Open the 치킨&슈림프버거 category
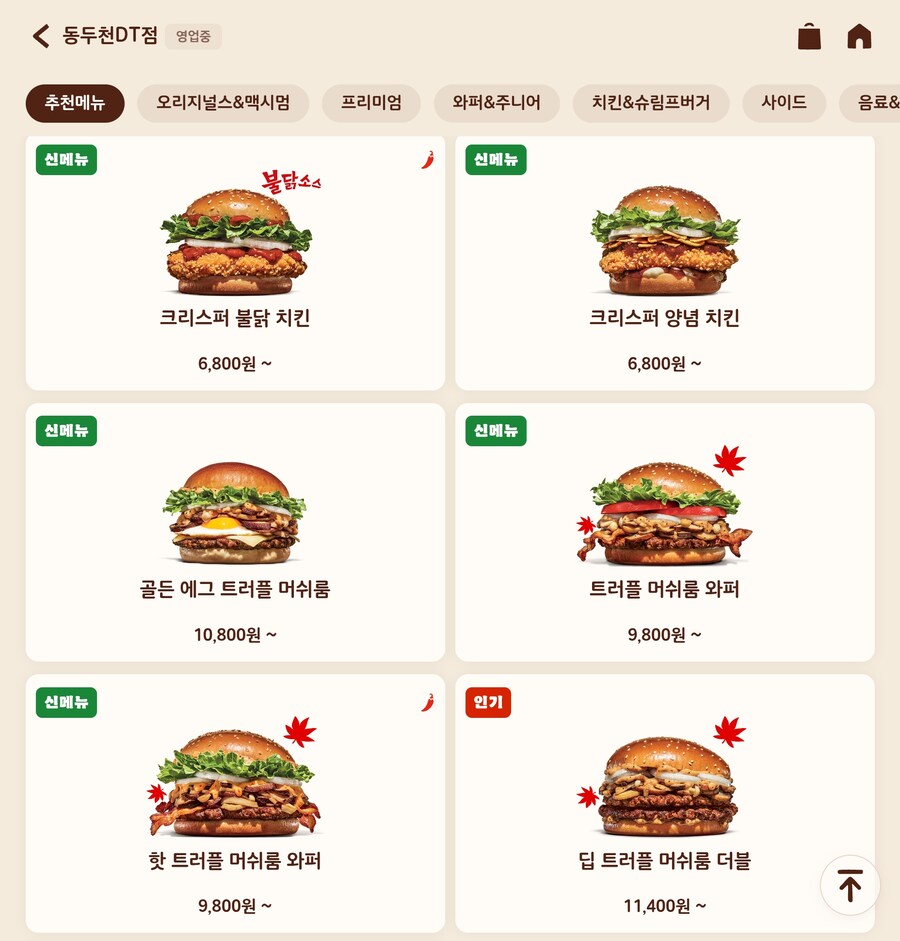 coord(650,103)
